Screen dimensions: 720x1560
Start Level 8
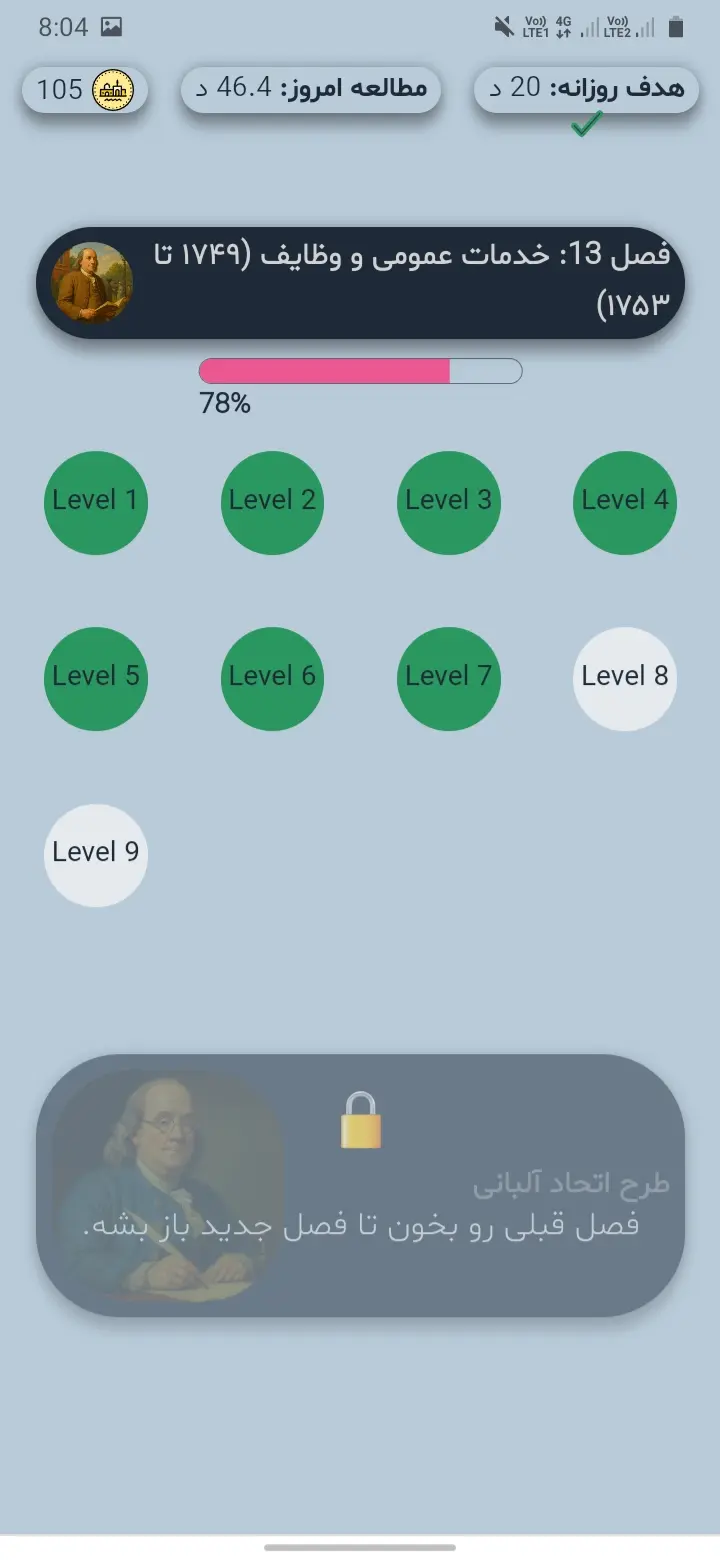pos(624,678)
